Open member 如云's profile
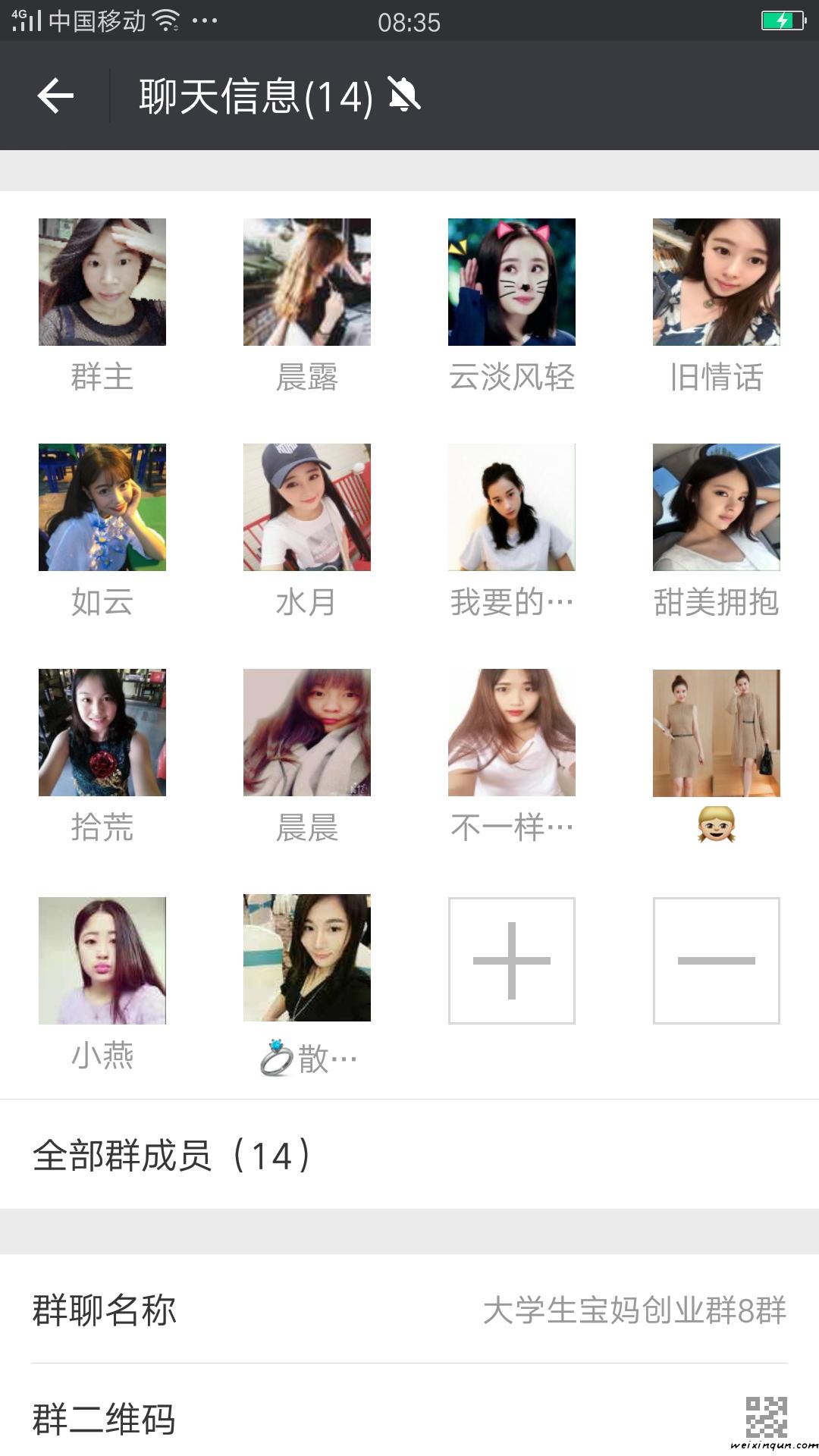The height and width of the screenshot is (1456, 819). (102, 507)
